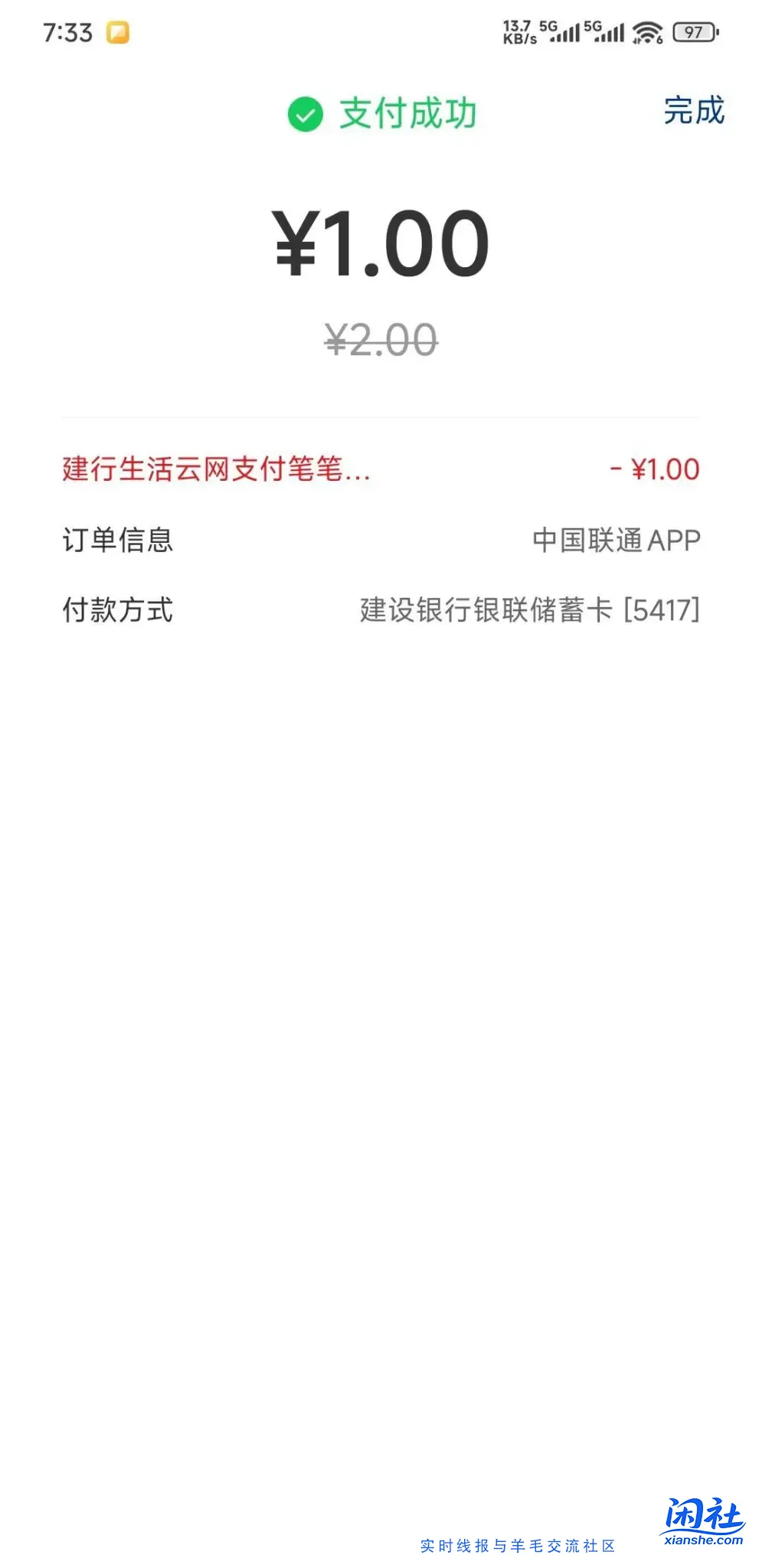Click the 建设银行银联储蓄卡 [5417] payment method
This screenshot has height=1568, width=762.
(527, 610)
